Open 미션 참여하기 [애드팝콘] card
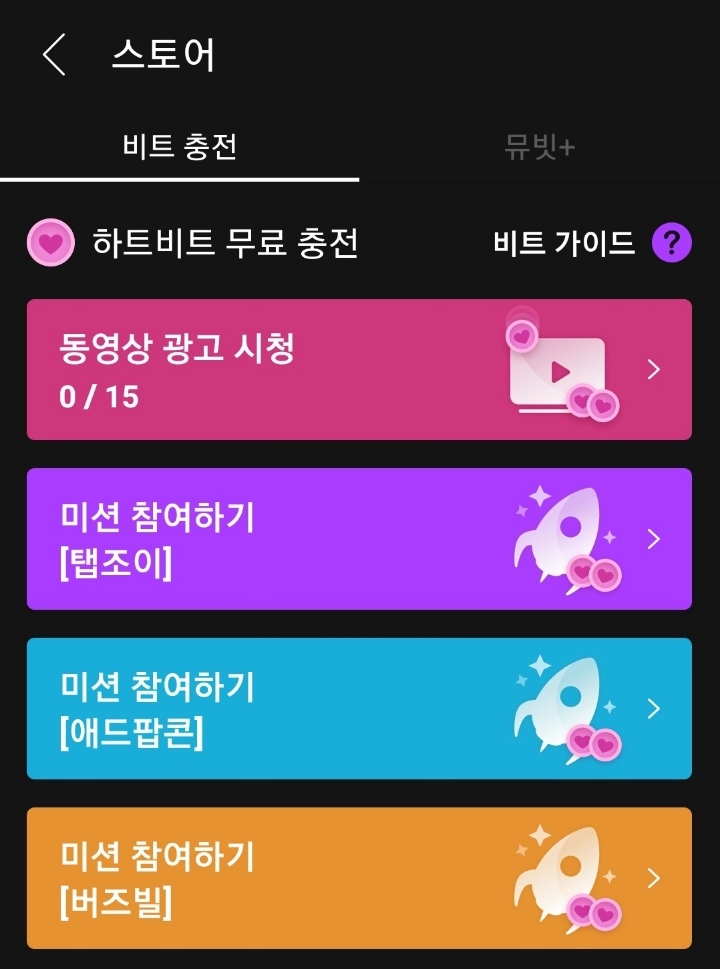This screenshot has width=720, height=969. (359, 709)
